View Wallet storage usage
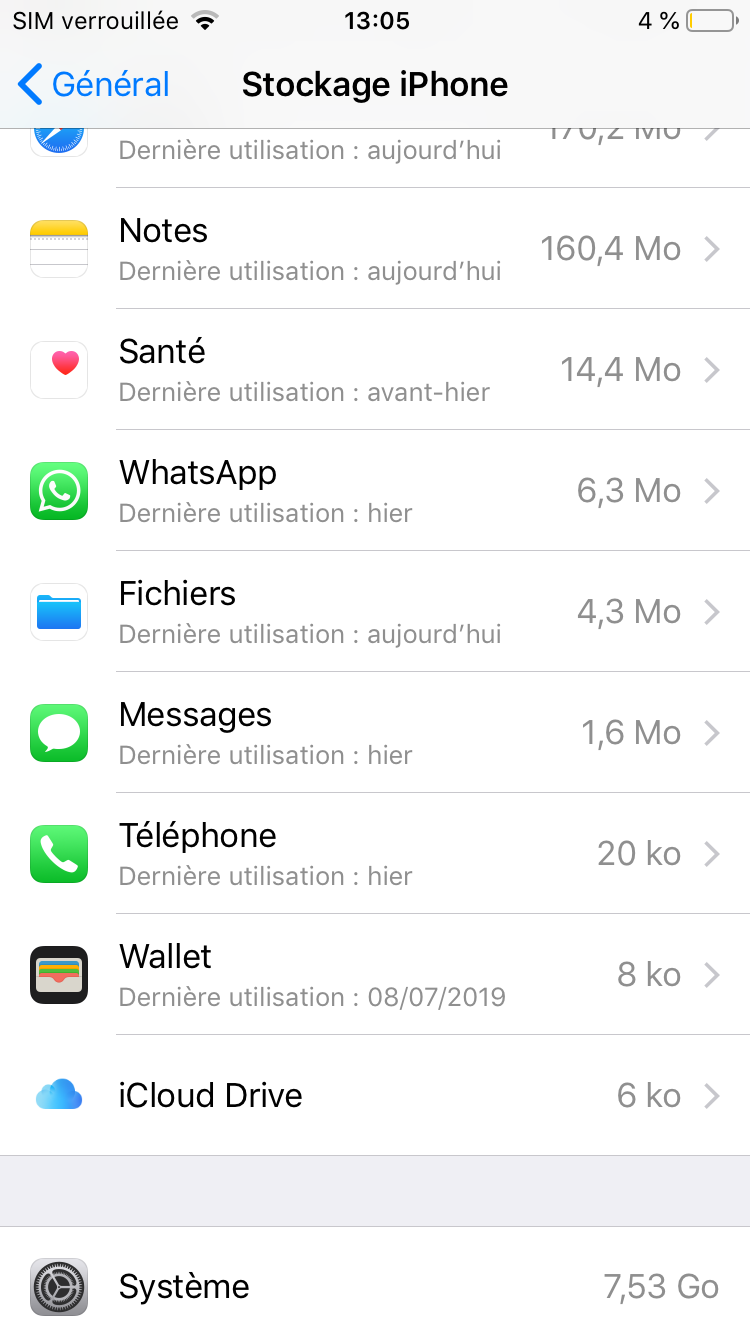The image size is (750, 1334). coord(375,975)
